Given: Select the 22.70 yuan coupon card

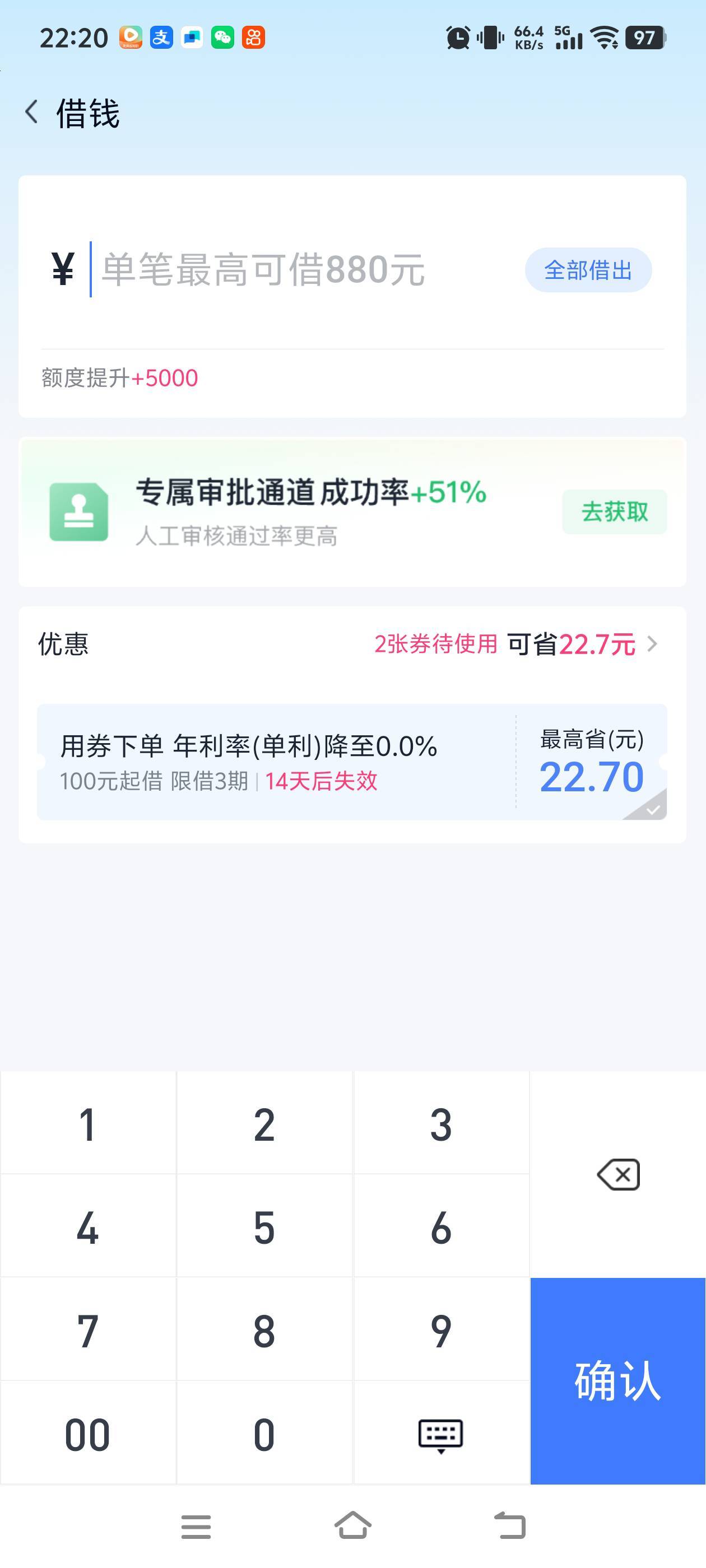Looking at the screenshot, I should 351,762.
